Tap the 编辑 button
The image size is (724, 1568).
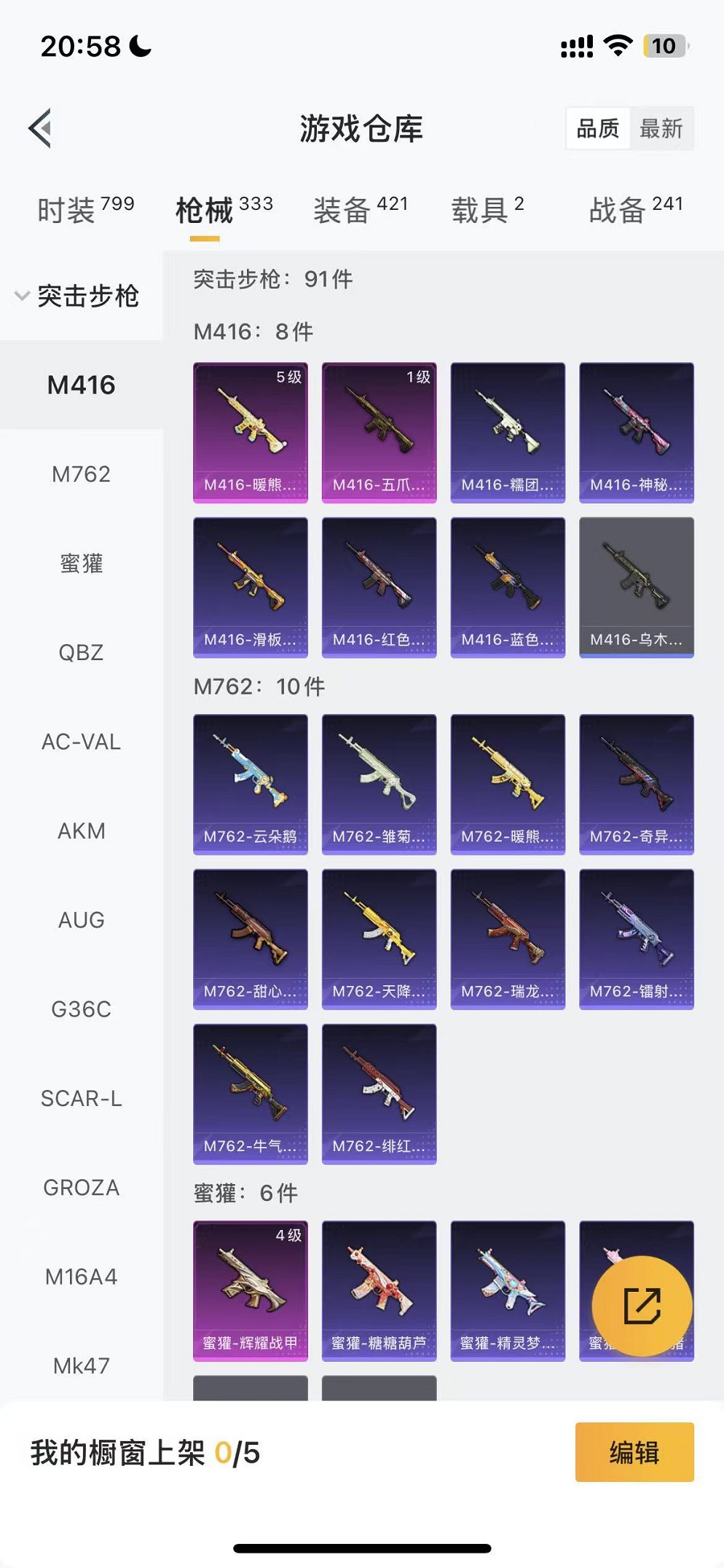pos(634,1452)
